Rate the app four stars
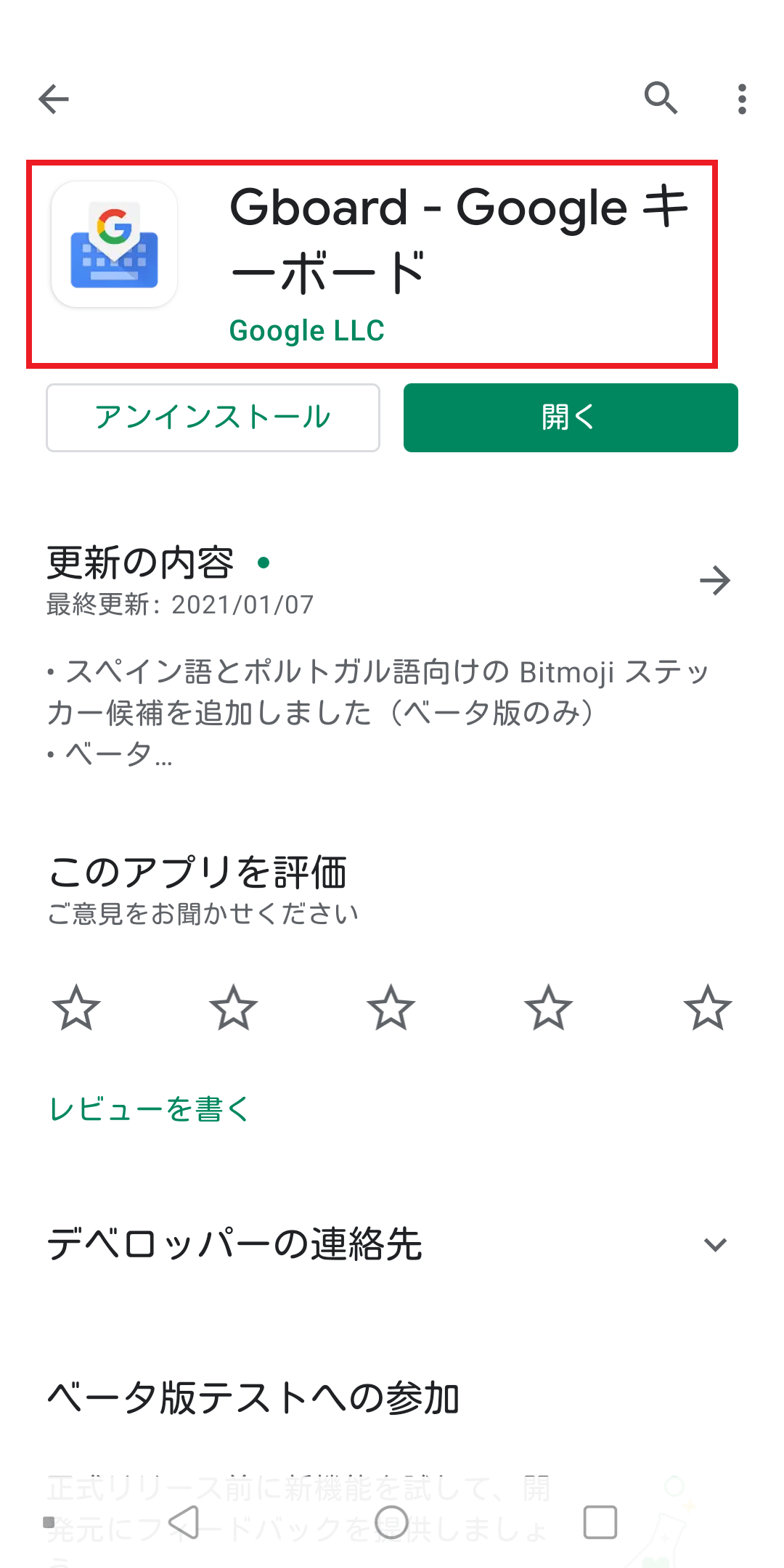The width and height of the screenshot is (784, 1568). click(549, 1008)
